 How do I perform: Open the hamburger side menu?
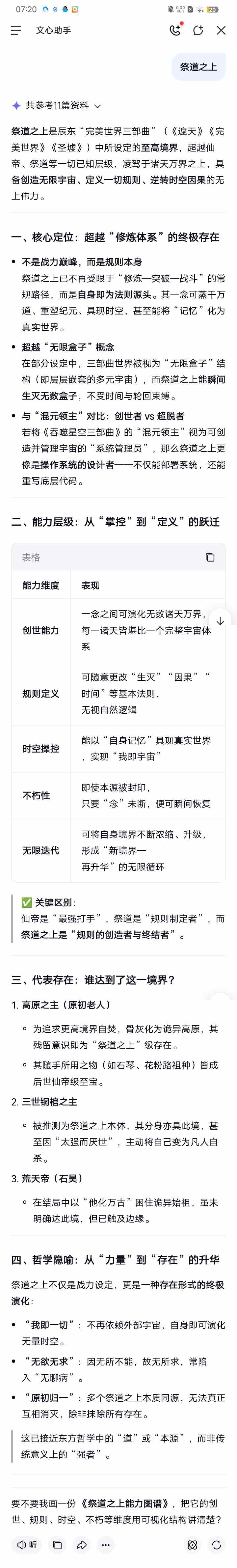tap(16, 30)
